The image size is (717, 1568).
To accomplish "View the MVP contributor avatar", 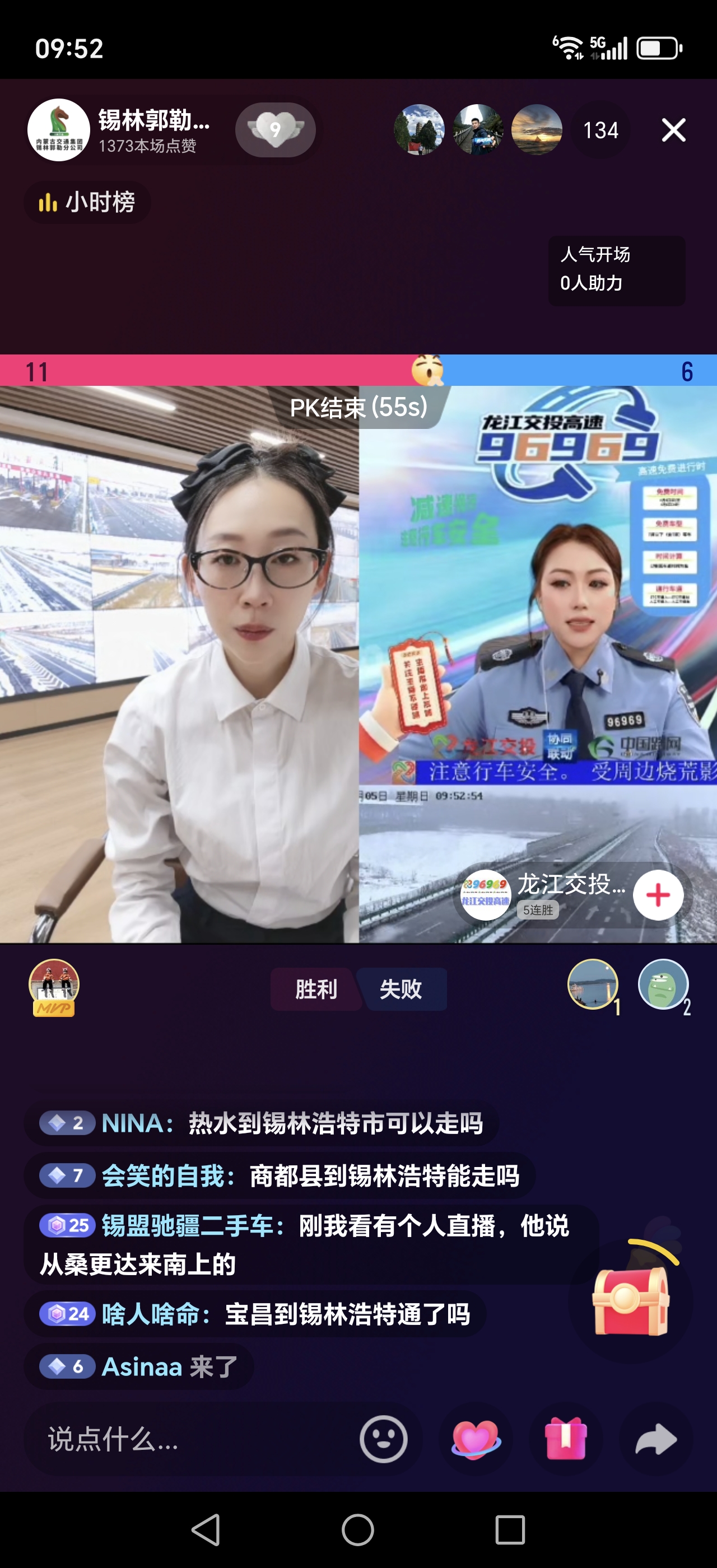I will click(54, 985).
